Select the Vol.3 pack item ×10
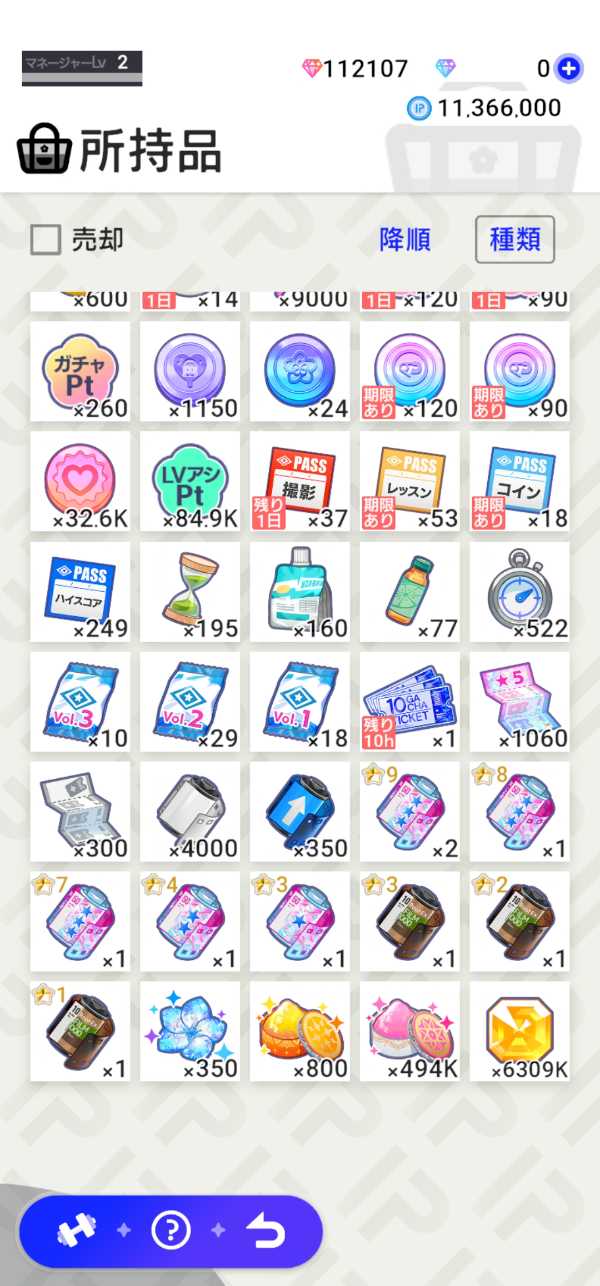Viewport: 600px width, 1286px height. click(x=80, y=701)
